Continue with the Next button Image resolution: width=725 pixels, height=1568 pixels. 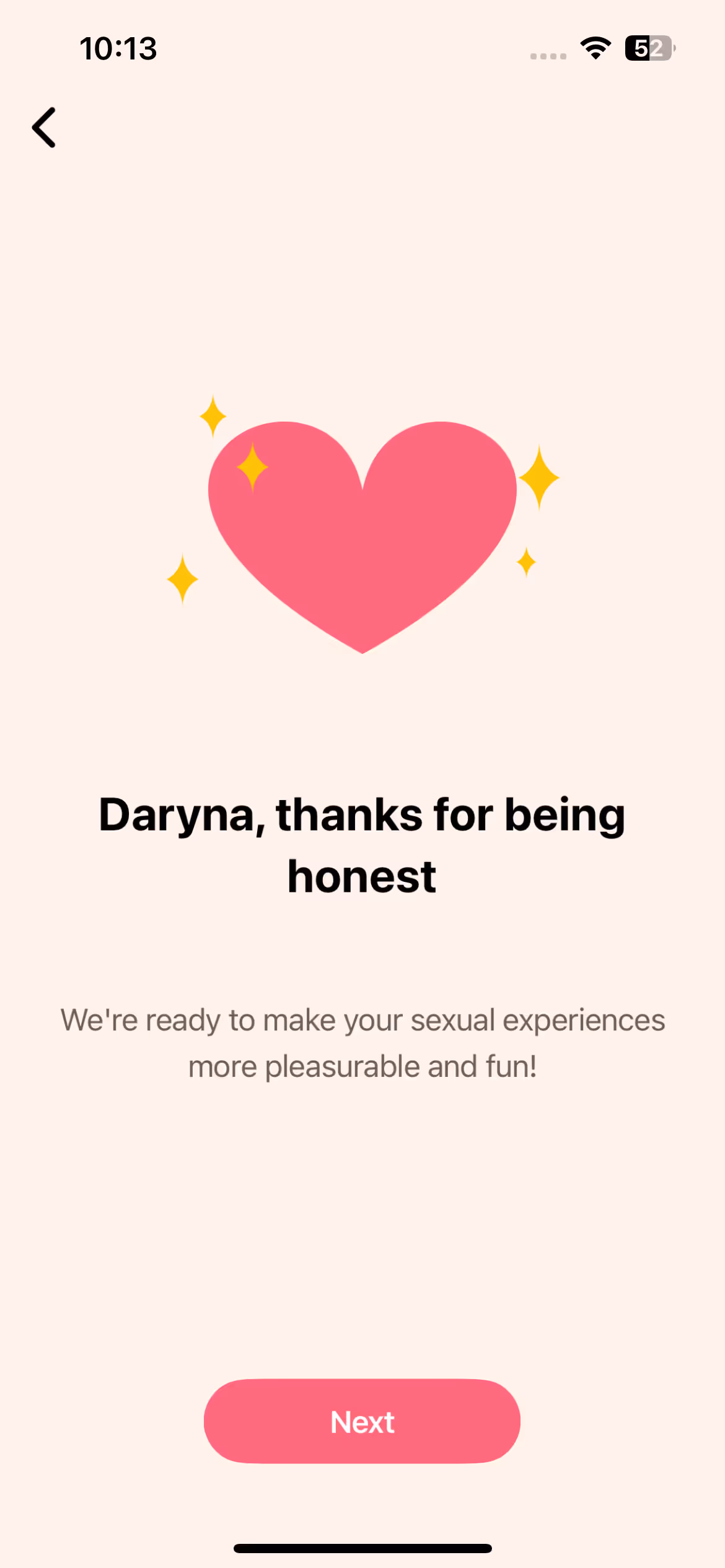[x=362, y=1421]
